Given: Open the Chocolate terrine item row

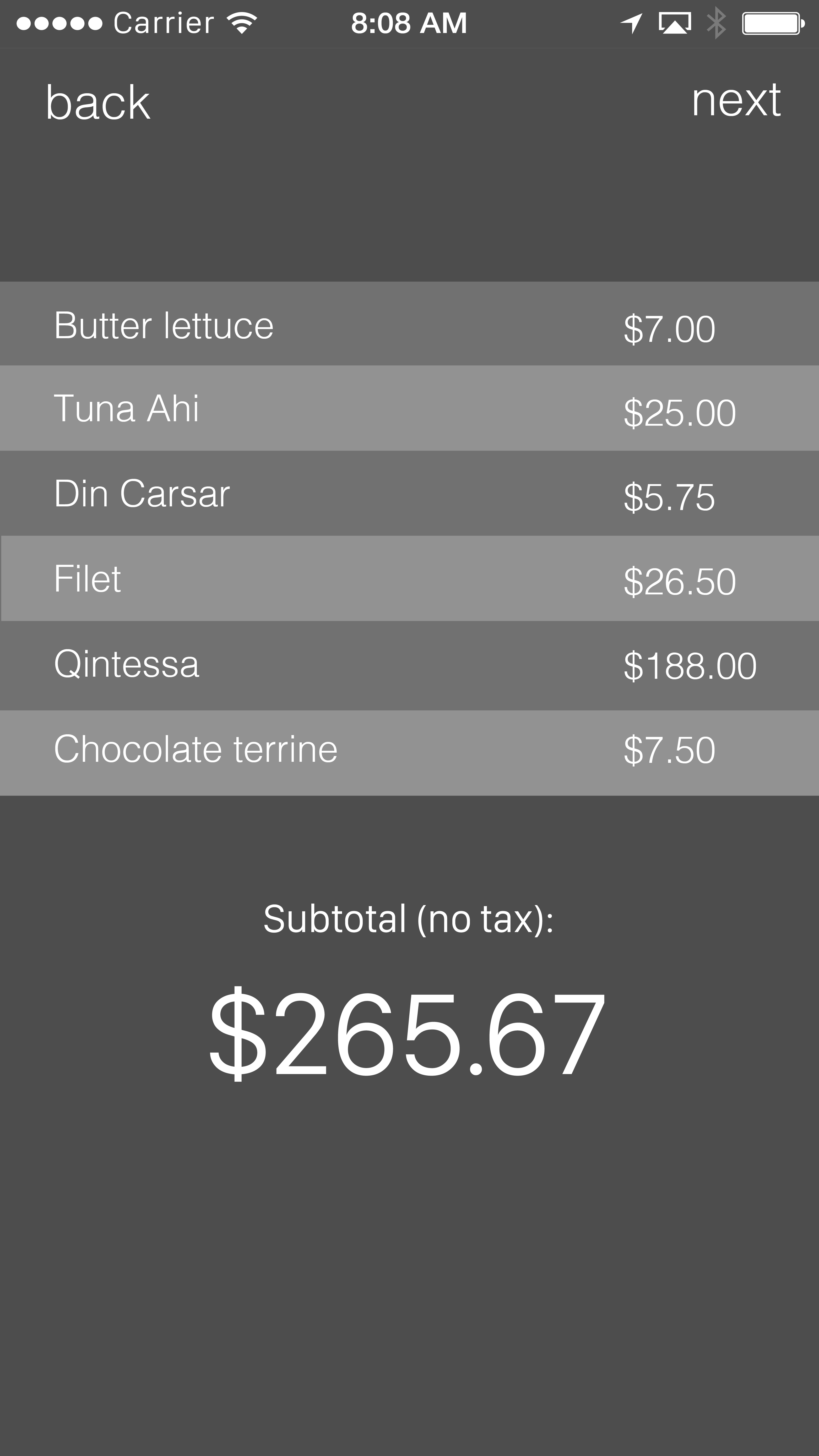Looking at the screenshot, I should 409,751.
